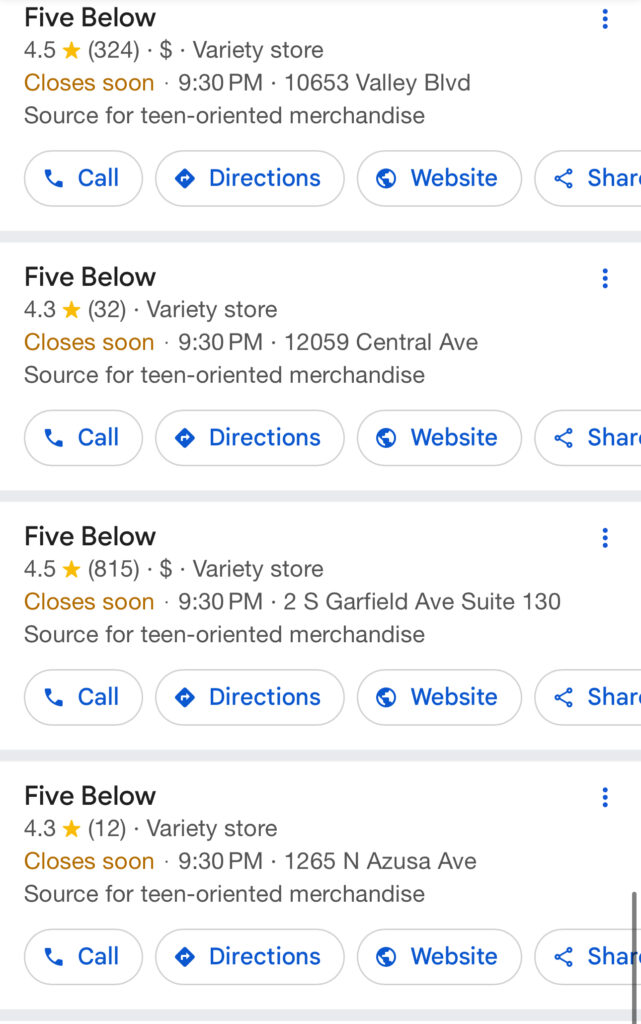Get directions to 12059 Central Ave store
The image size is (641, 1024).
[x=249, y=438]
